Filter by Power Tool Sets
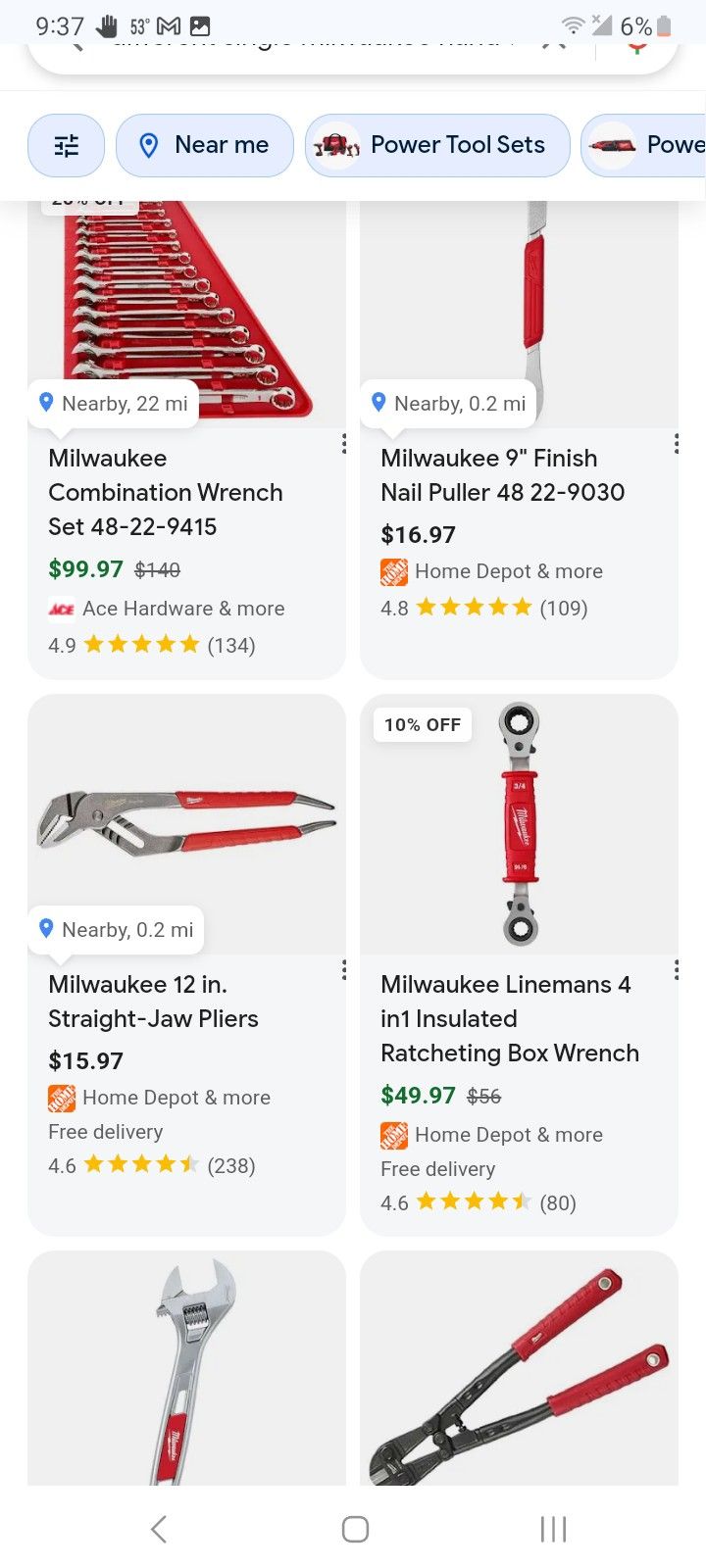Viewport: 706px width, 1568px height. coord(437,146)
